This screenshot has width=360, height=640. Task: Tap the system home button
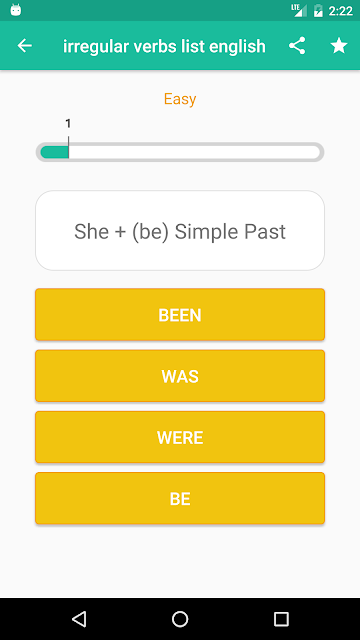click(180, 619)
